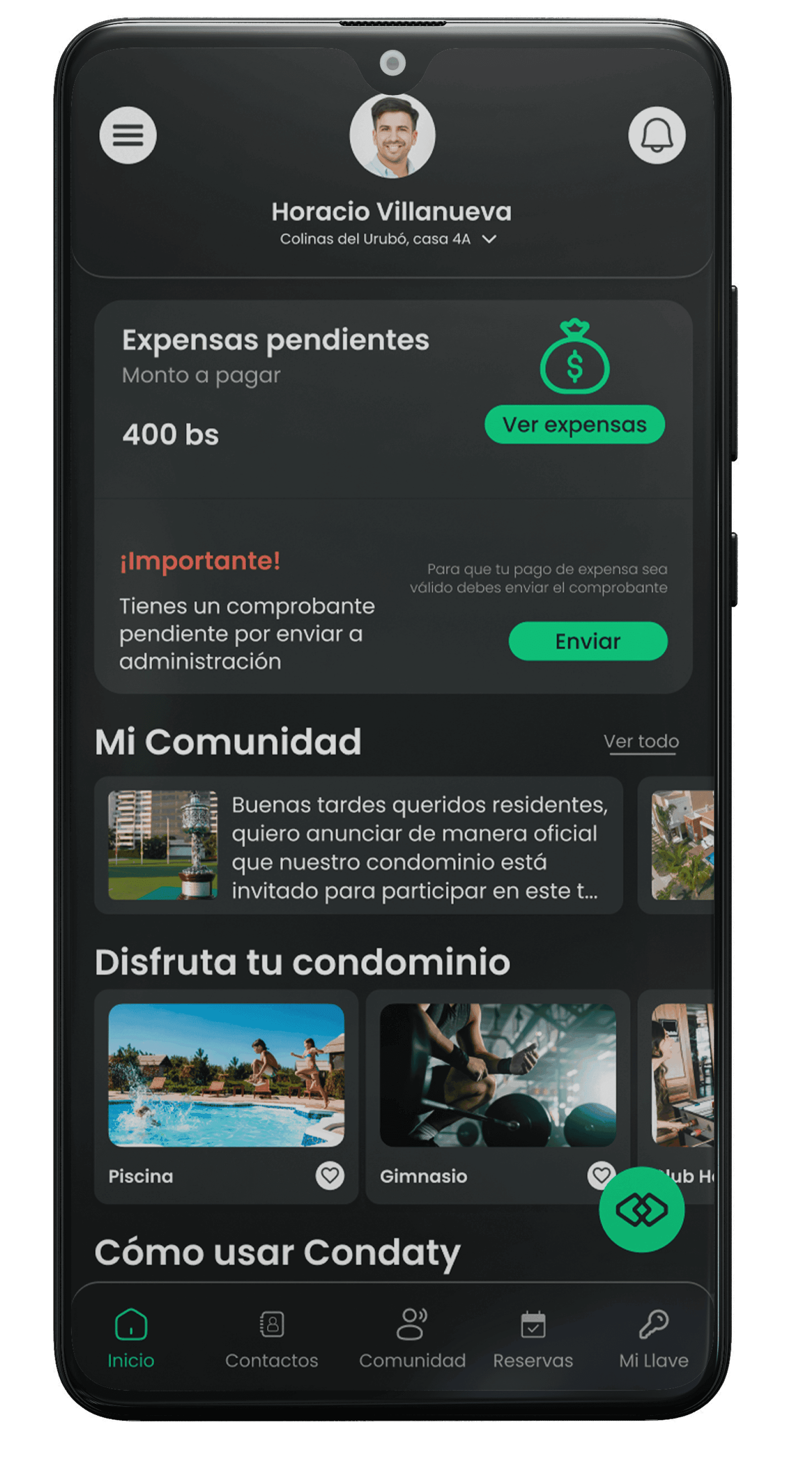Screen dimensions: 812x1468
Task: Open Ver todo in Mi Comunidad
Action: pyautogui.click(x=641, y=742)
